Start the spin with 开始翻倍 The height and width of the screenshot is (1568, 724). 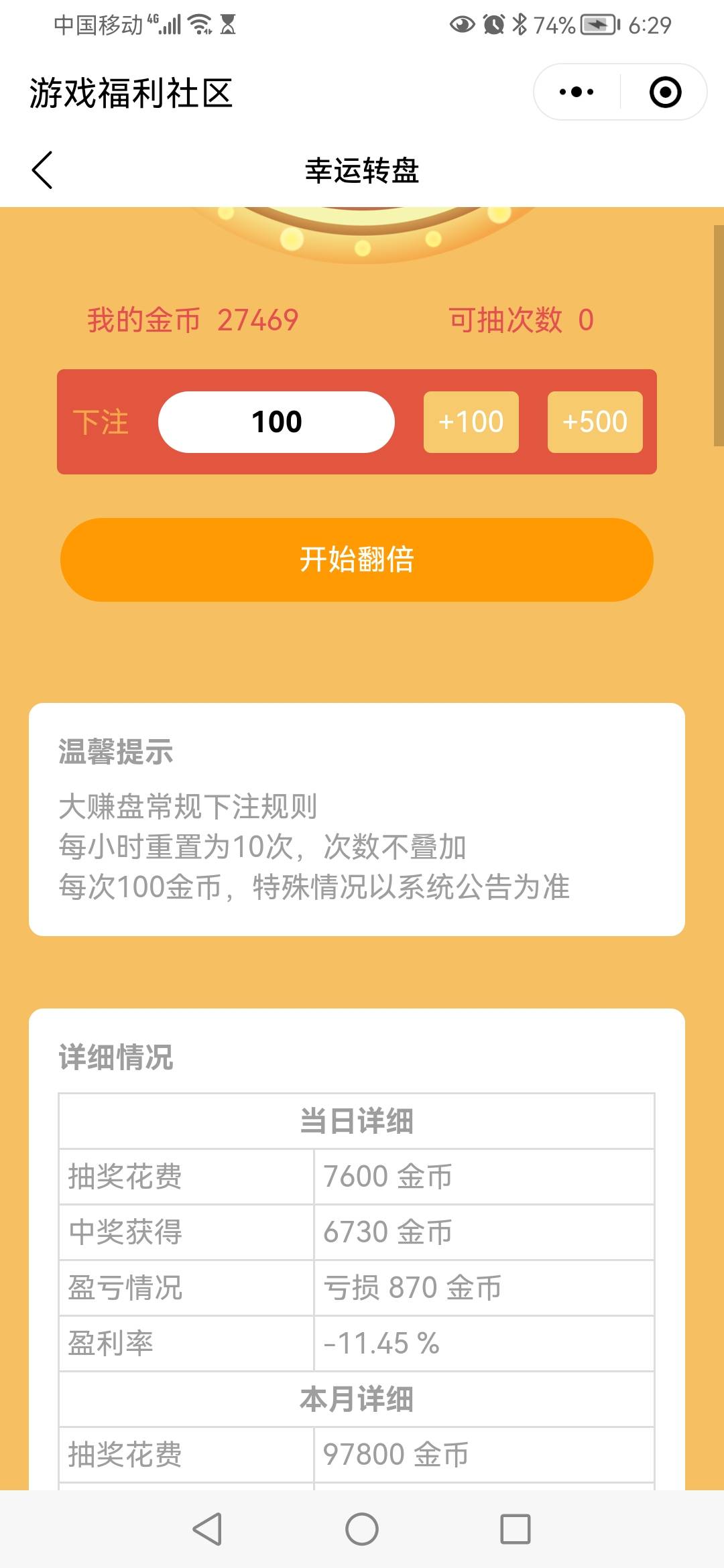point(357,560)
